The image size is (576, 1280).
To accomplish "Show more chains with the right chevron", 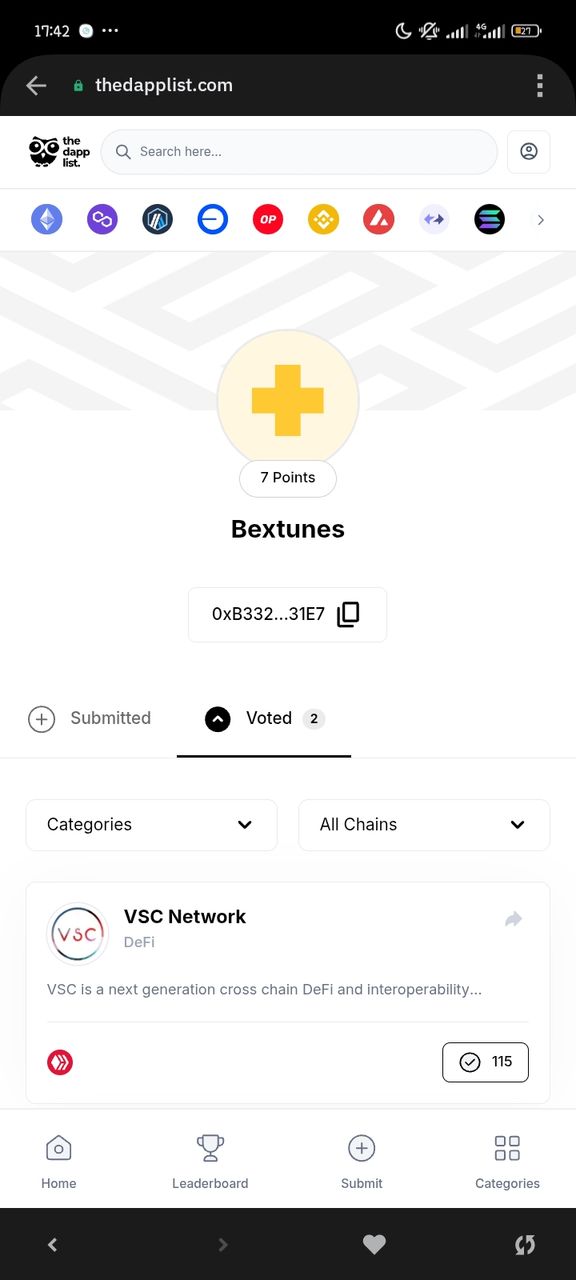I will (x=541, y=219).
